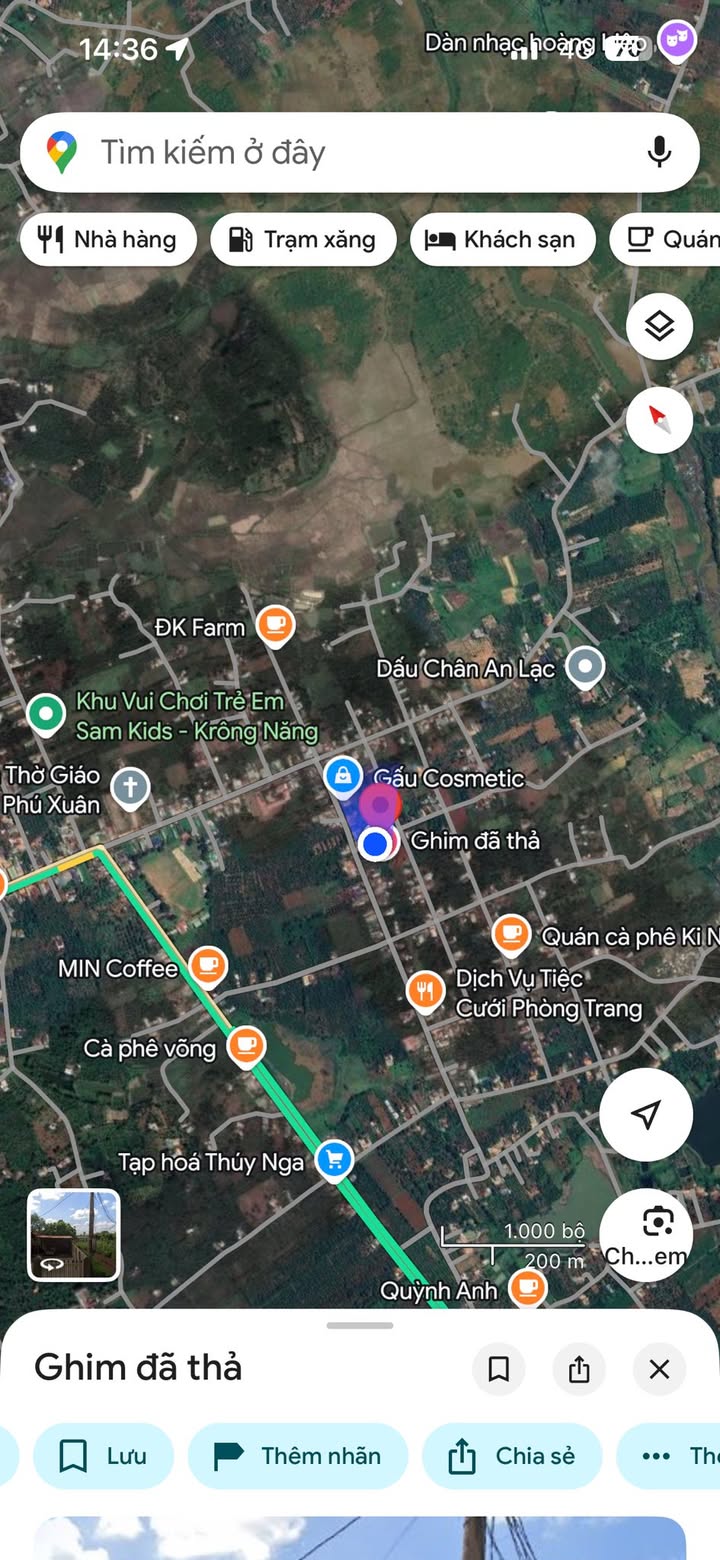The height and width of the screenshot is (1560, 720).
Task: Filter map by Nhà hàng chip
Action: tap(108, 240)
